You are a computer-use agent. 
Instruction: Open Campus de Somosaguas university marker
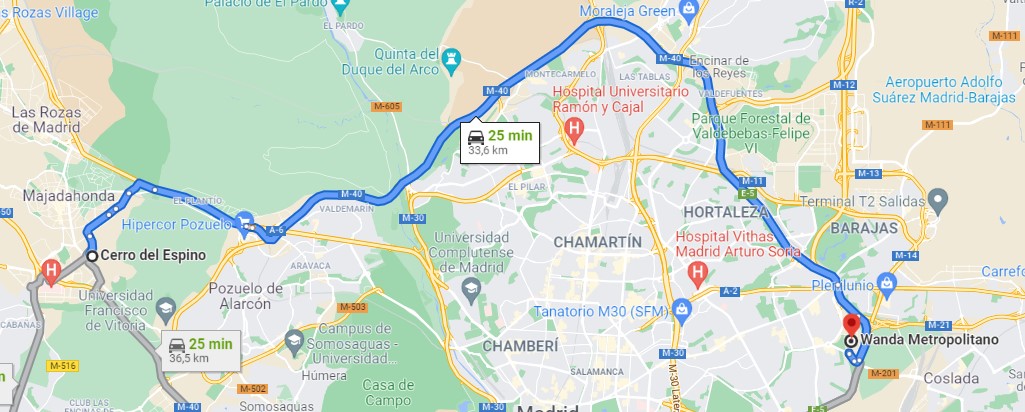(x=295, y=342)
